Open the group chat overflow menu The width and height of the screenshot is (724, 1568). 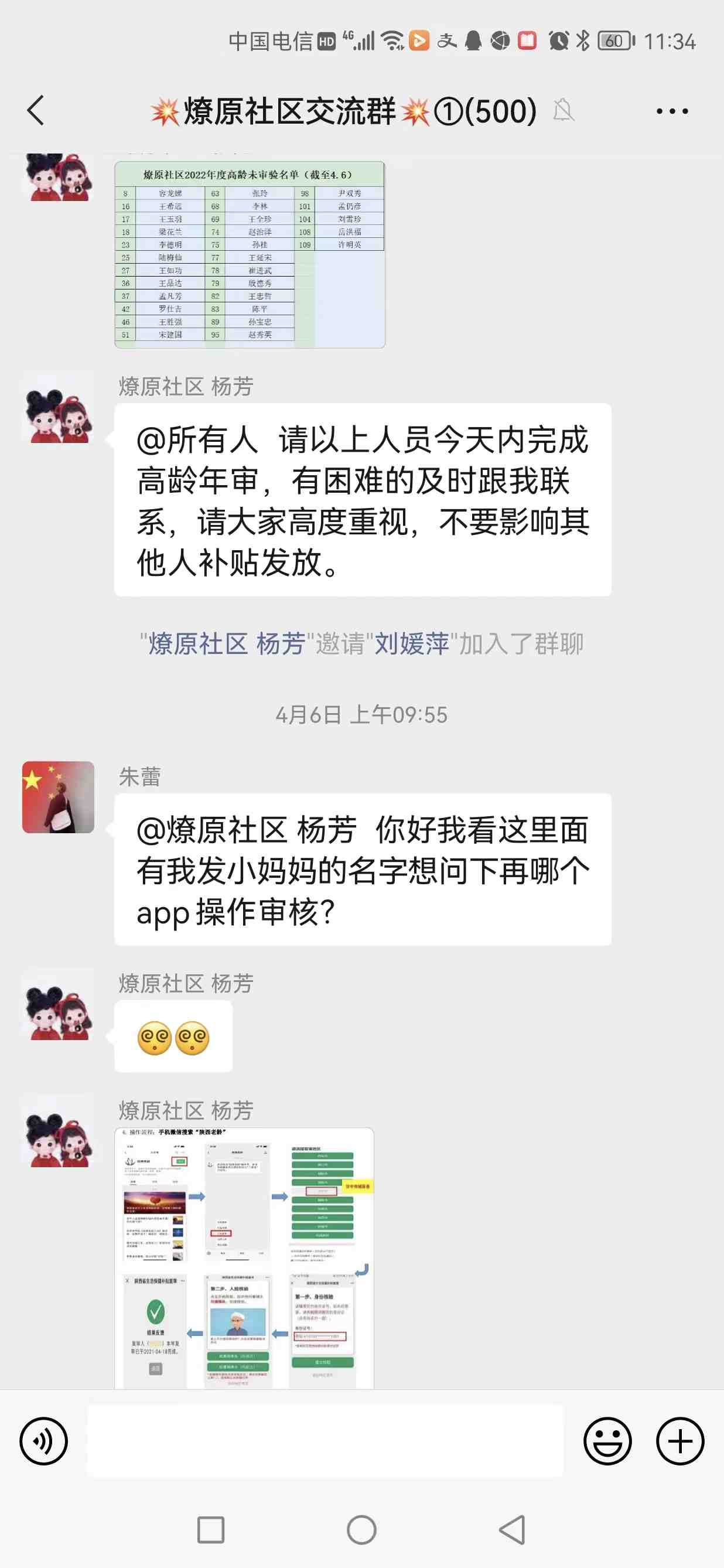coord(672,111)
